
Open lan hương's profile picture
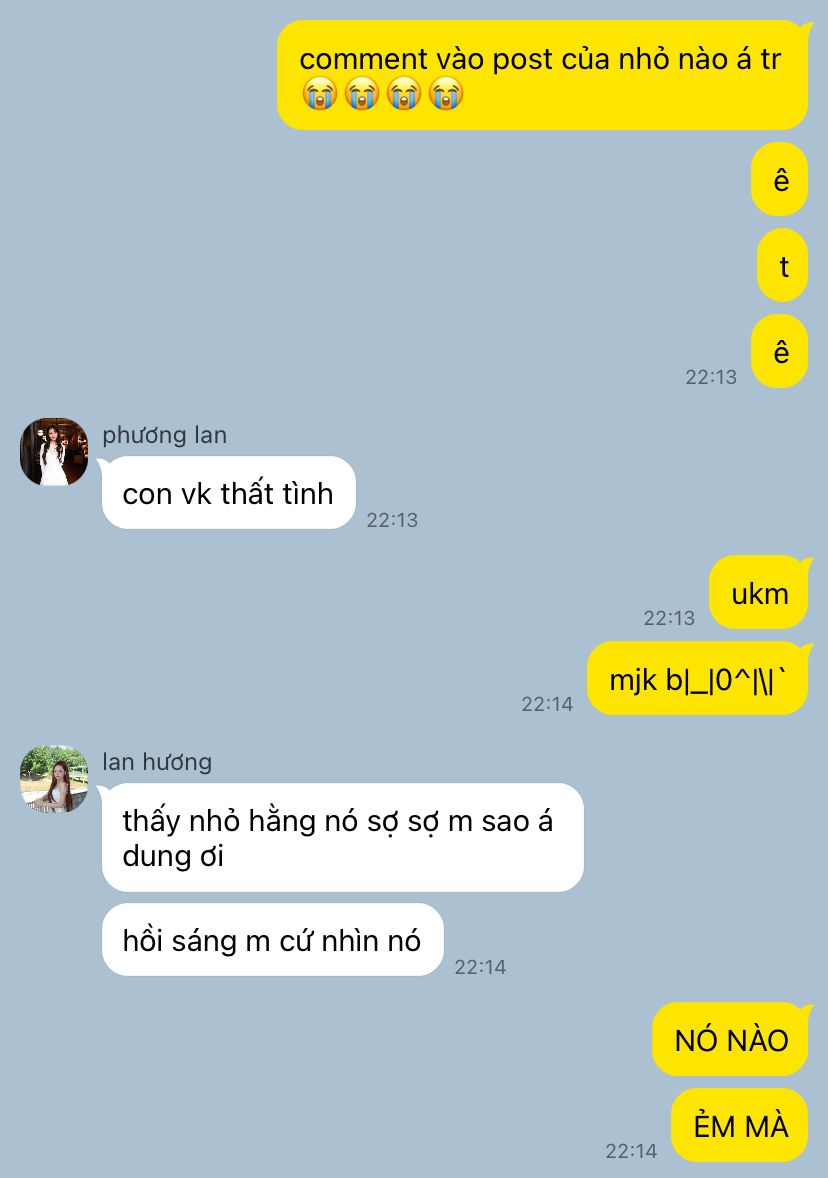point(54,779)
